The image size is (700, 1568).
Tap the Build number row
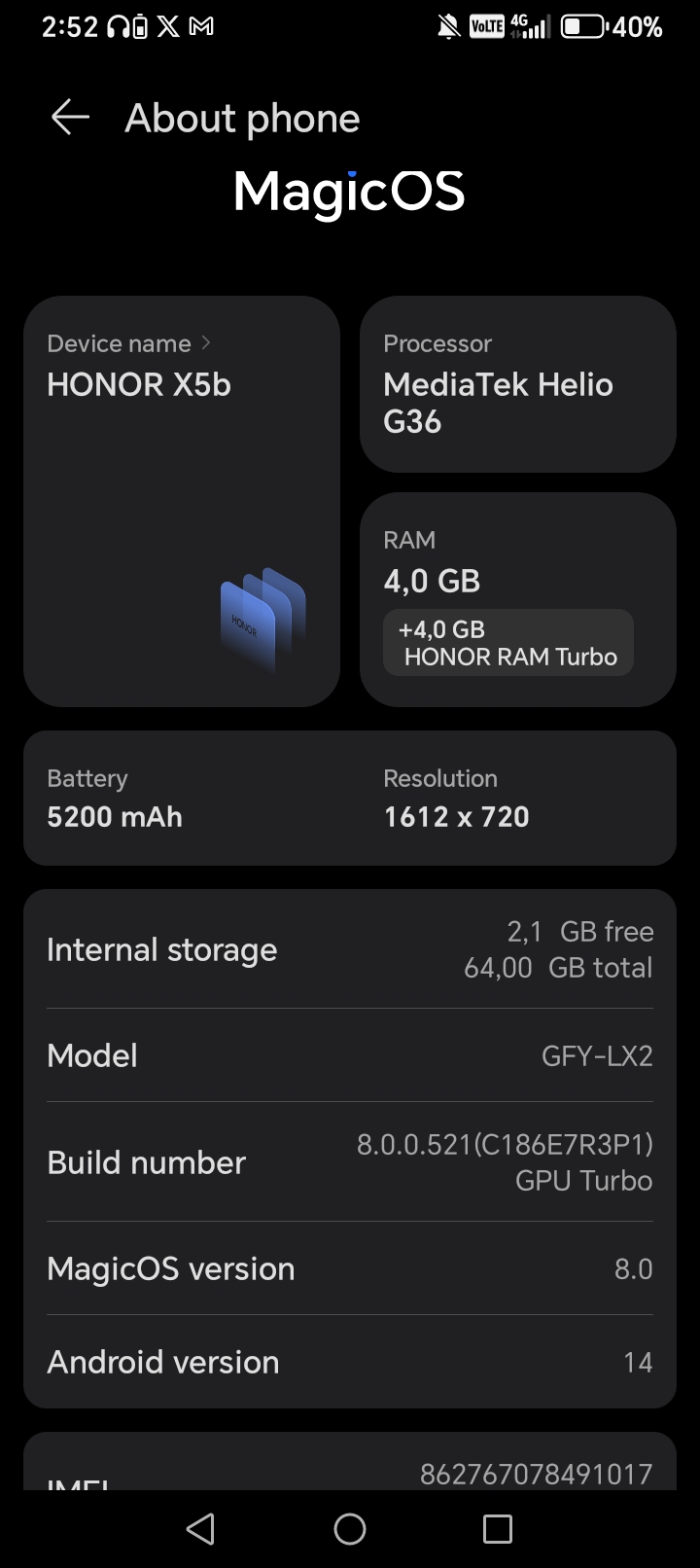pos(350,1161)
